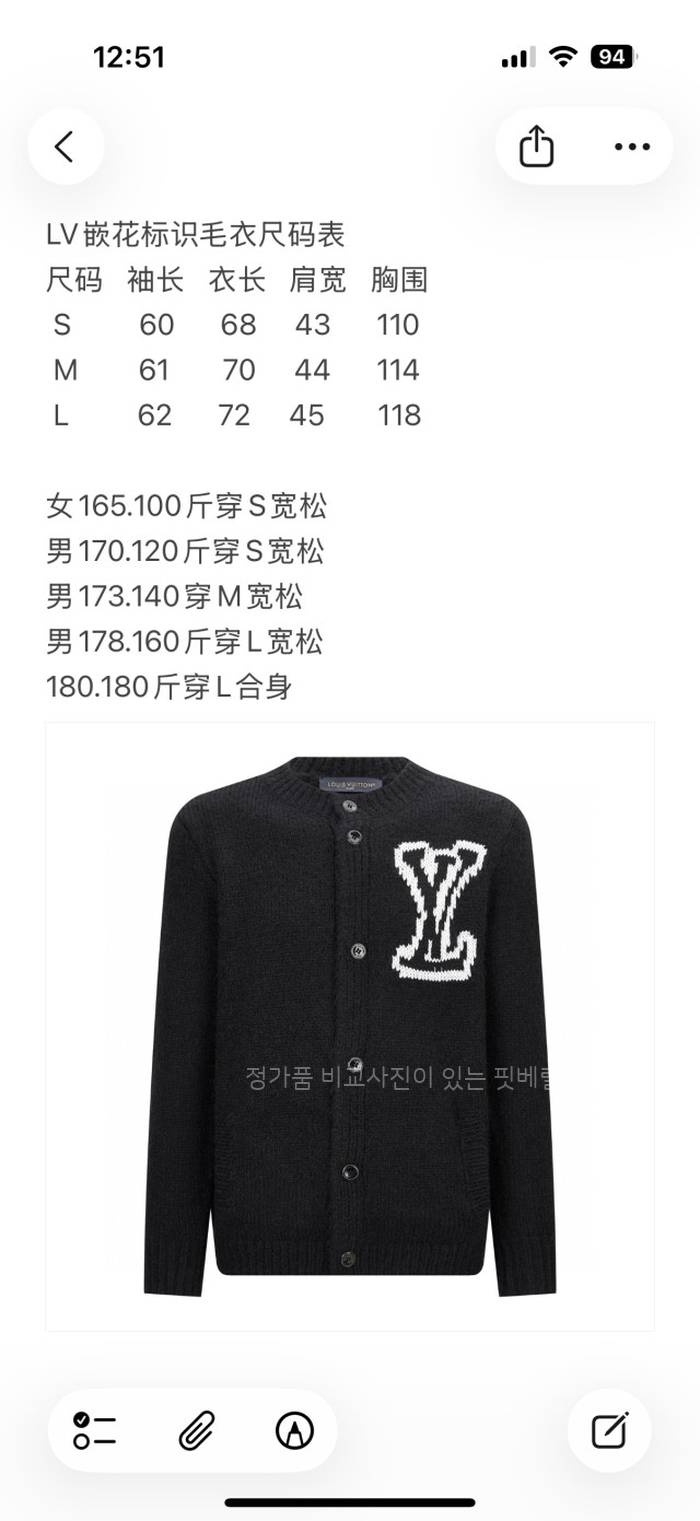Share this note
Screen dimensions: 700x1521
tap(536, 147)
